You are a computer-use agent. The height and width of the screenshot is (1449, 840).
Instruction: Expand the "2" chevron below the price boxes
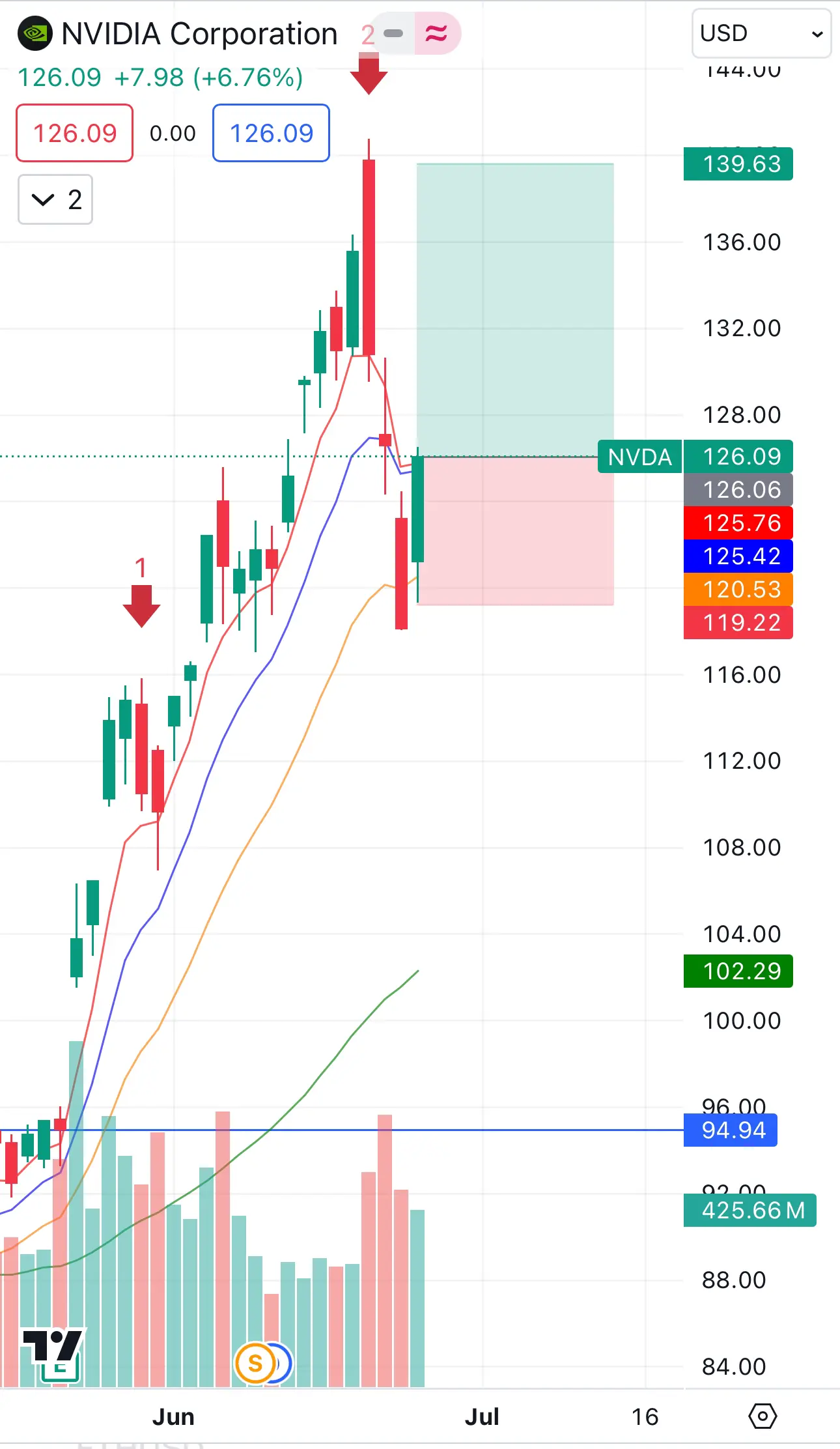(x=55, y=200)
